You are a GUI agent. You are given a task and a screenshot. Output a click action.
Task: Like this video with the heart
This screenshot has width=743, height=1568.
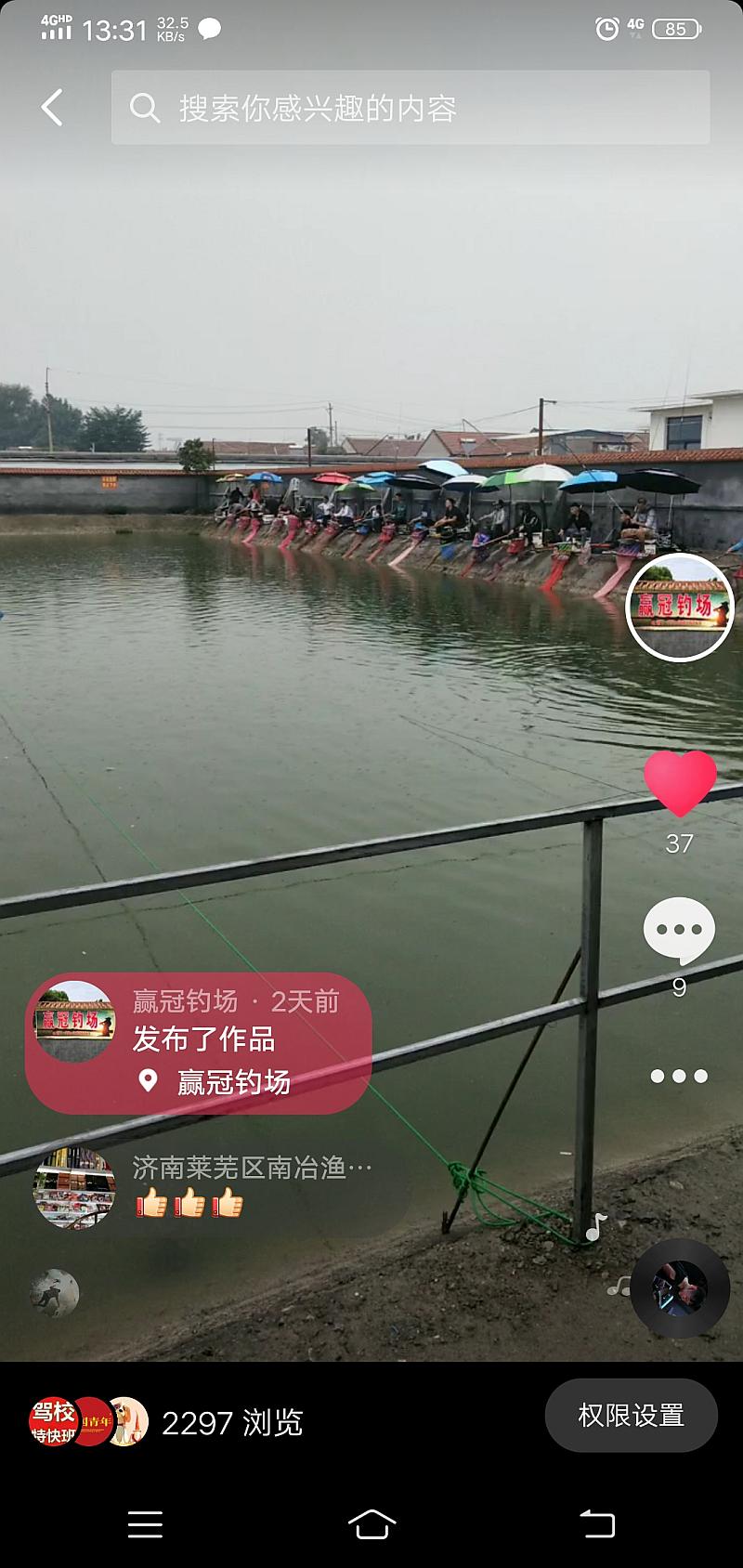coord(680,784)
